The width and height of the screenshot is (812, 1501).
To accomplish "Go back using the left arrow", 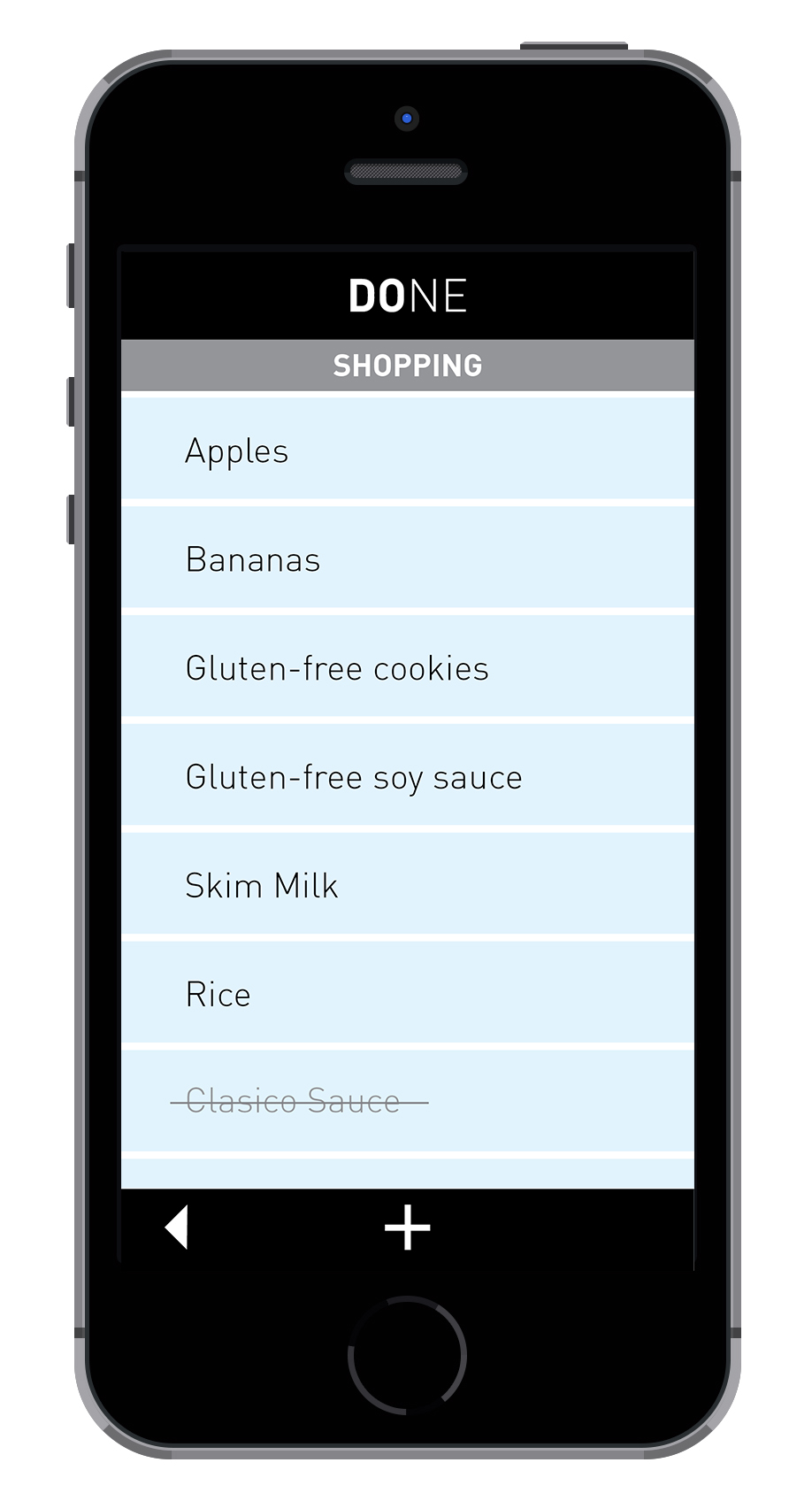I will point(177,1228).
